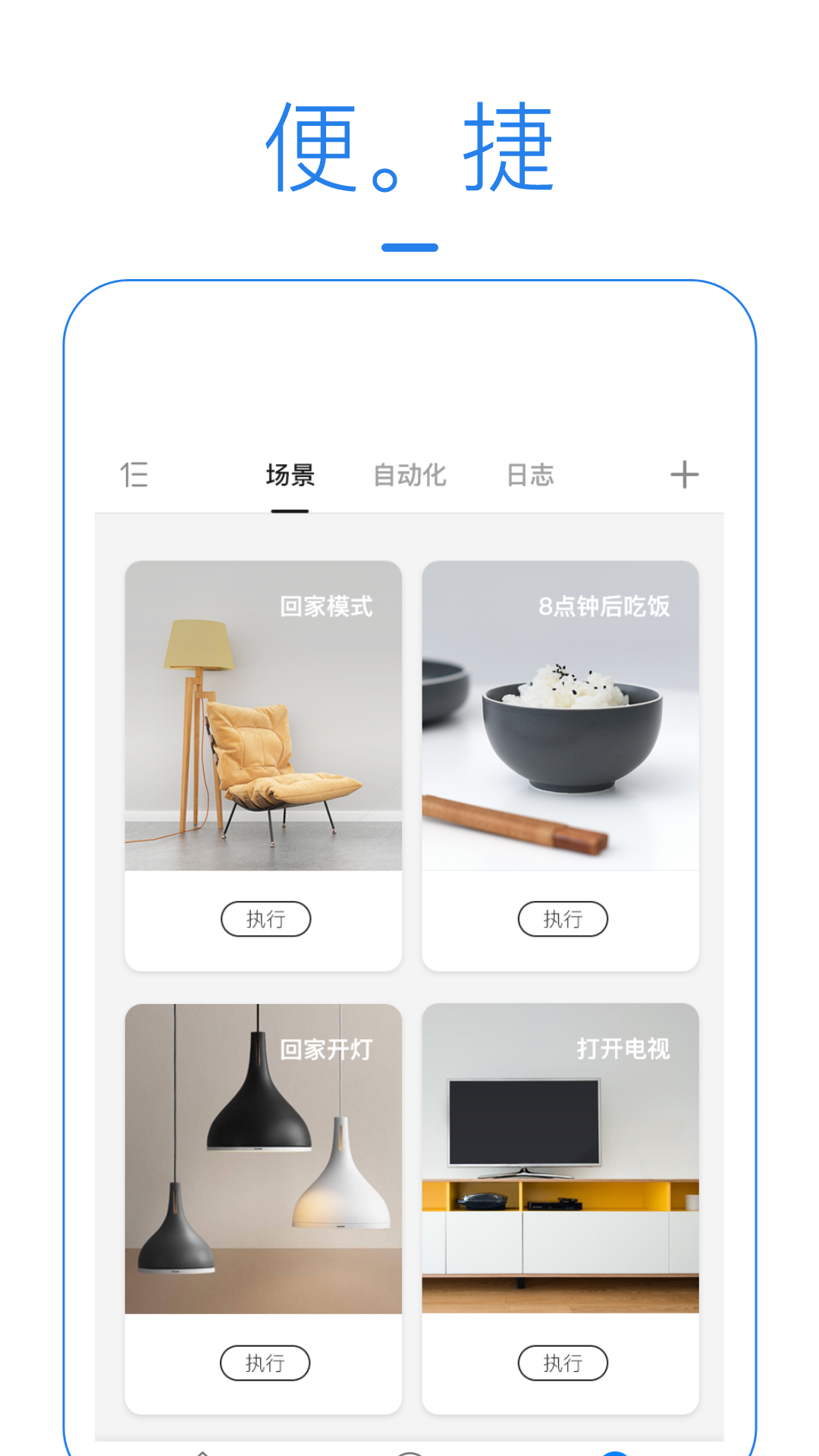819x1456 pixels.
Task: Switch to the 自动化 tab
Action: coord(409,475)
